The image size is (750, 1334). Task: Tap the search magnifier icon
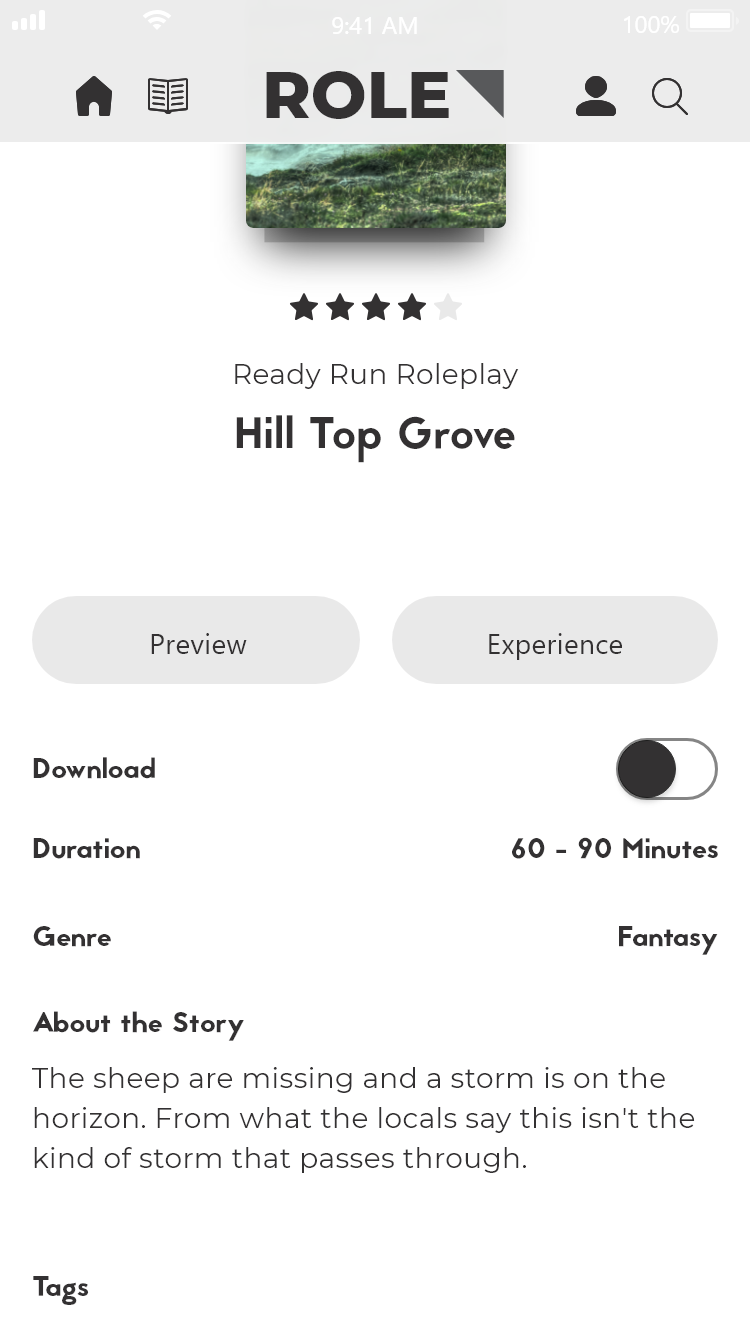pos(670,97)
